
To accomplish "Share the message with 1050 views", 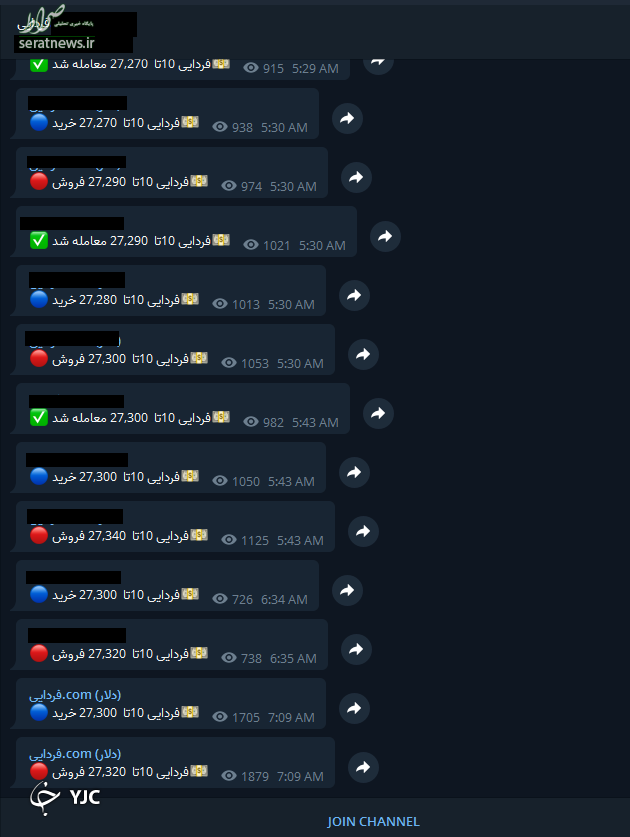I will (x=354, y=472).
